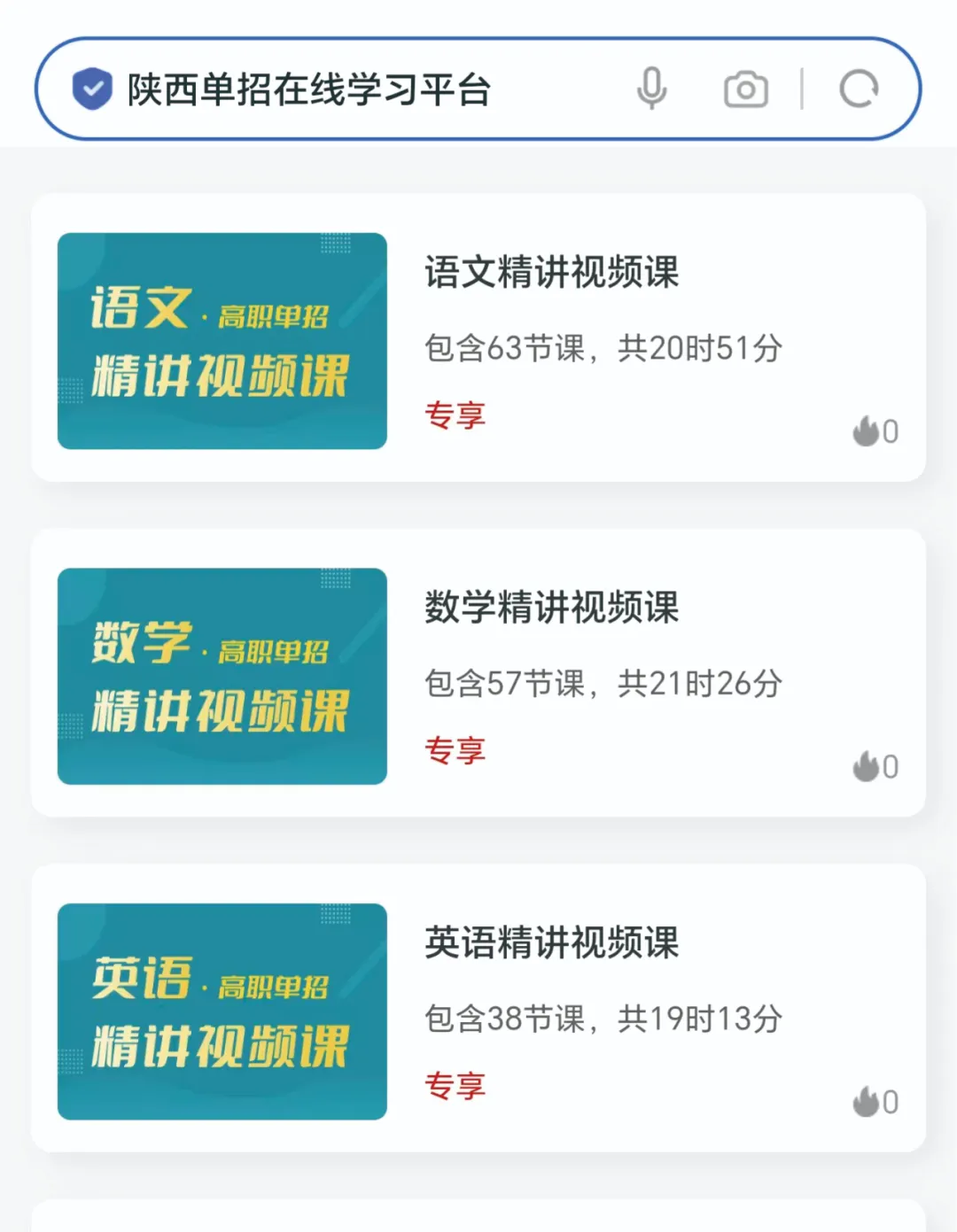Click the text 陕西单招在线学习平台 in search bar
The width and height of the screenshot is (957, 1232).
(310, 89)
